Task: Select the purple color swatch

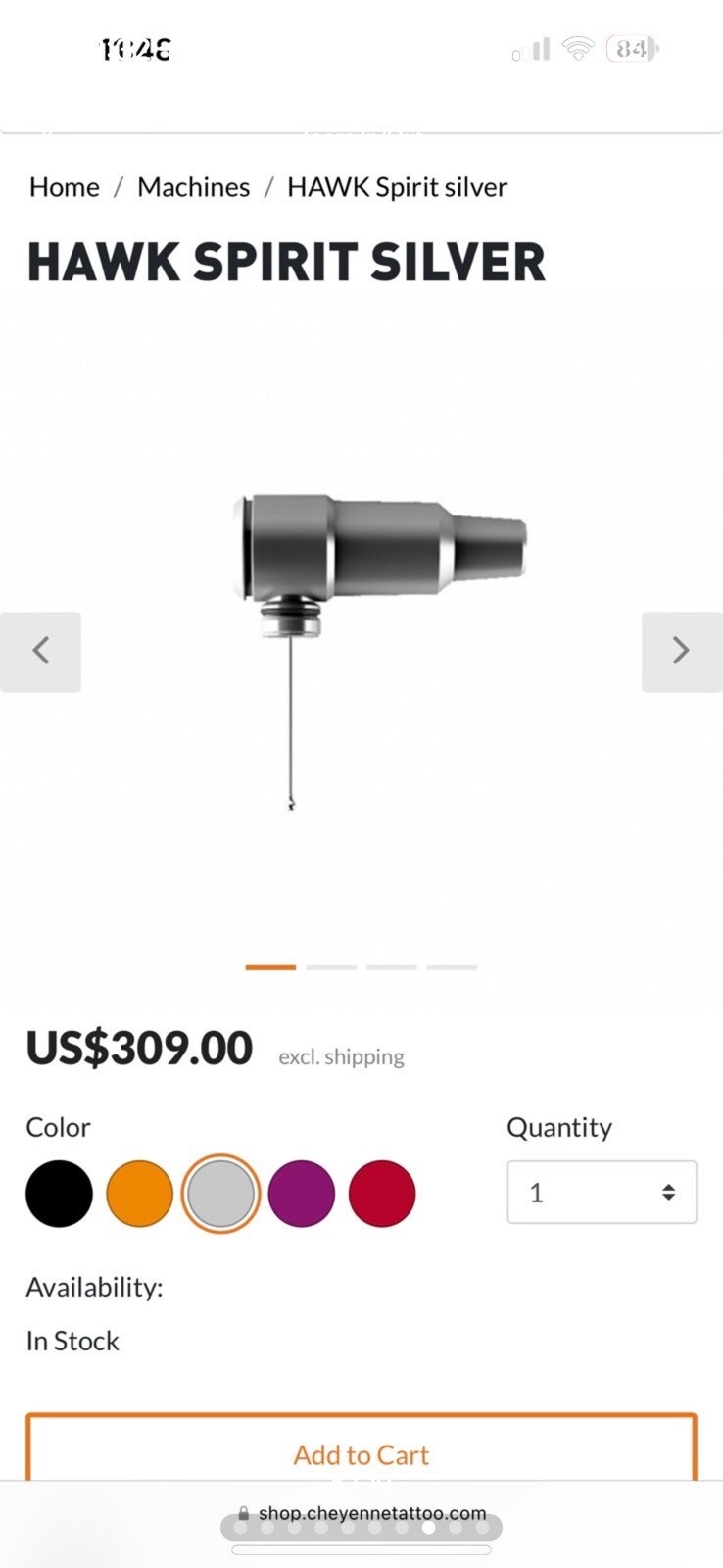Action: [302, 1194]
